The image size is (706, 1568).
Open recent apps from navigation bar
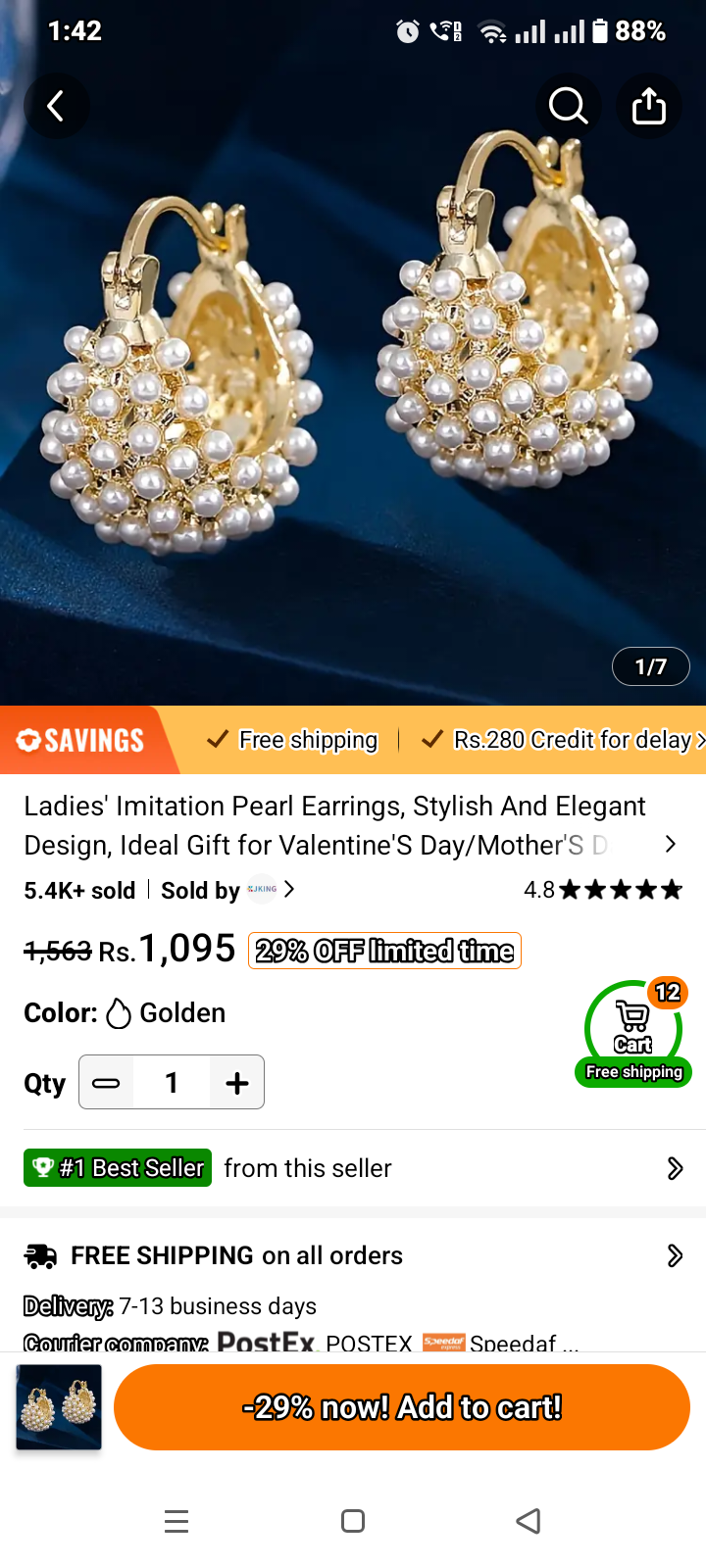pyautogui.click(x=176, y=1521)
